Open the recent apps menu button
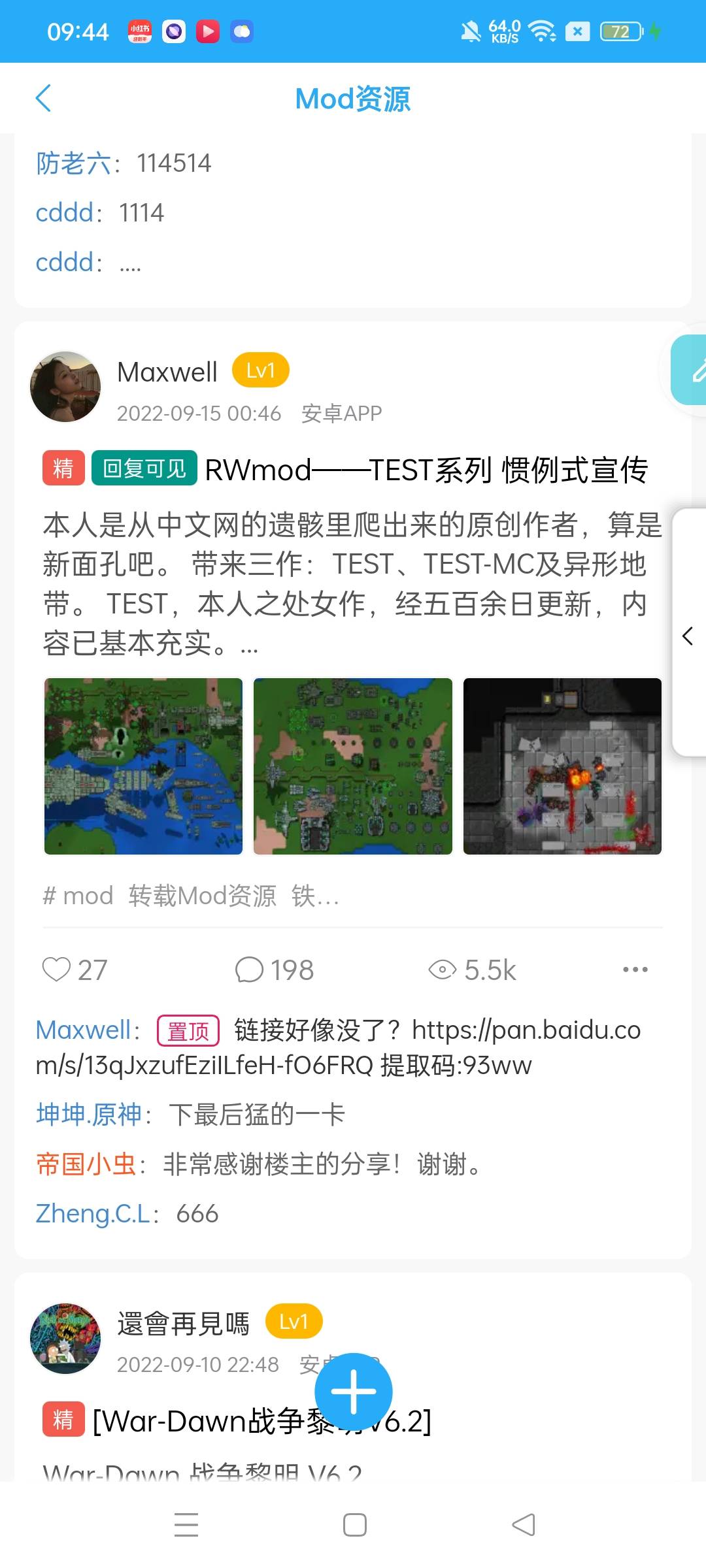Image resolution: width=706 pixels, height=1568 pixels. [x=186, y=1525]
